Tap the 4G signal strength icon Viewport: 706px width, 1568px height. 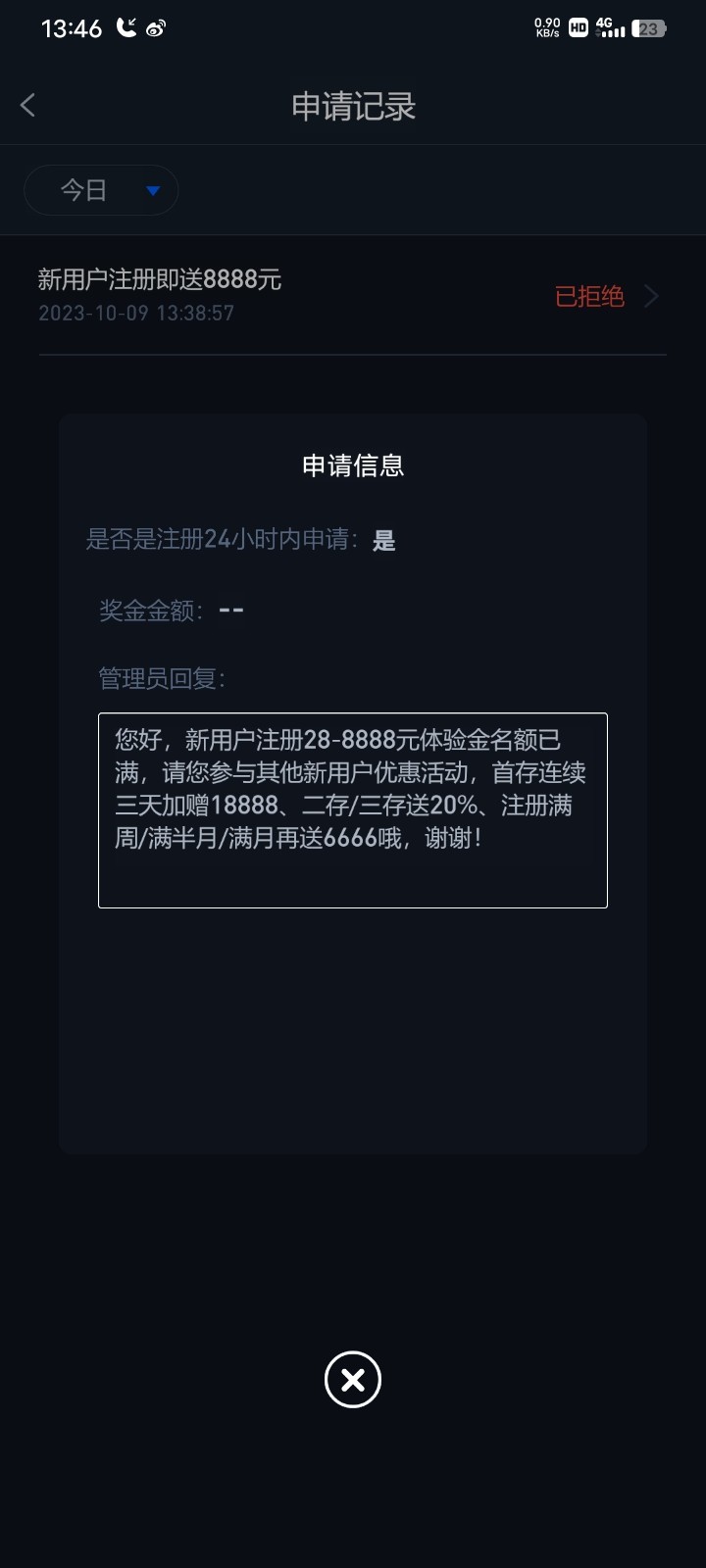[610, 27]
